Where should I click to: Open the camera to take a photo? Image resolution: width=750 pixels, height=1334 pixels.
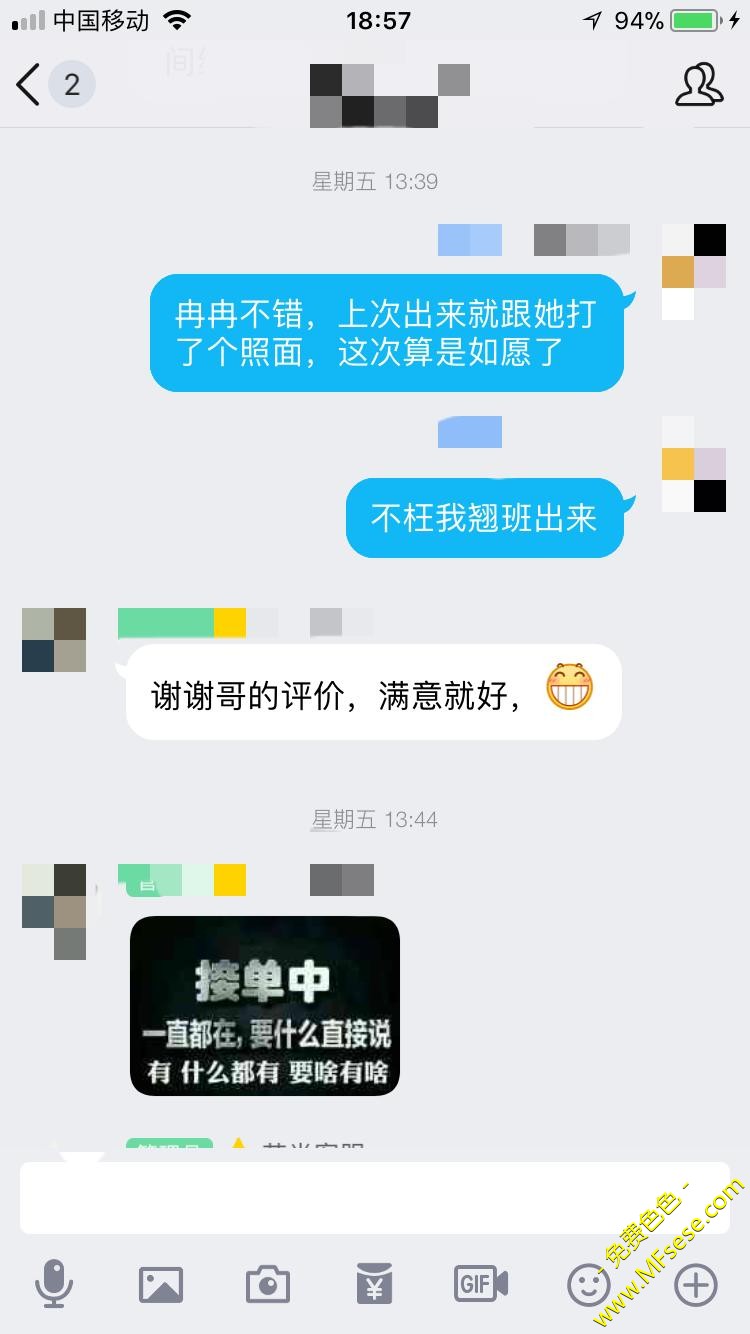[267, 1284]
